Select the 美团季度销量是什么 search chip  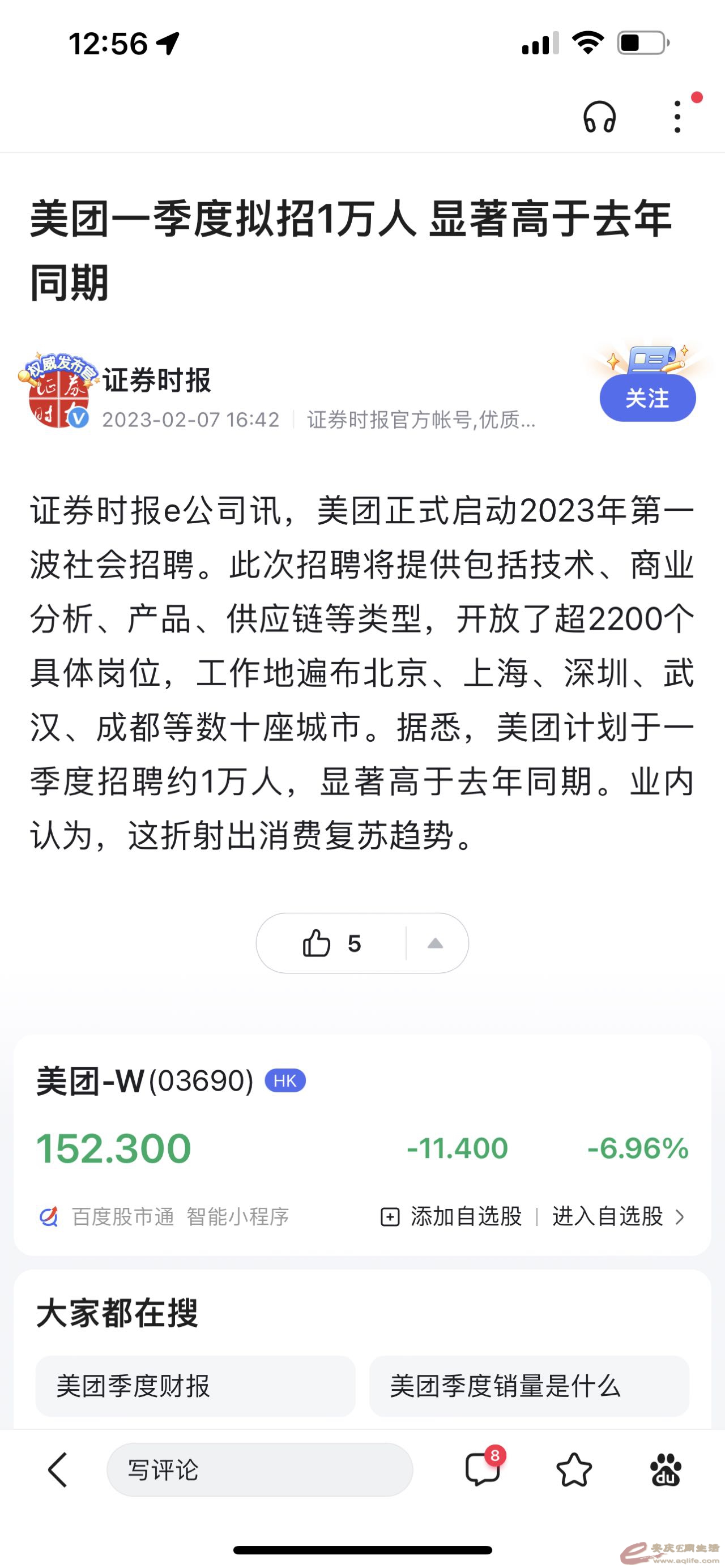[x=528, y=1386]
